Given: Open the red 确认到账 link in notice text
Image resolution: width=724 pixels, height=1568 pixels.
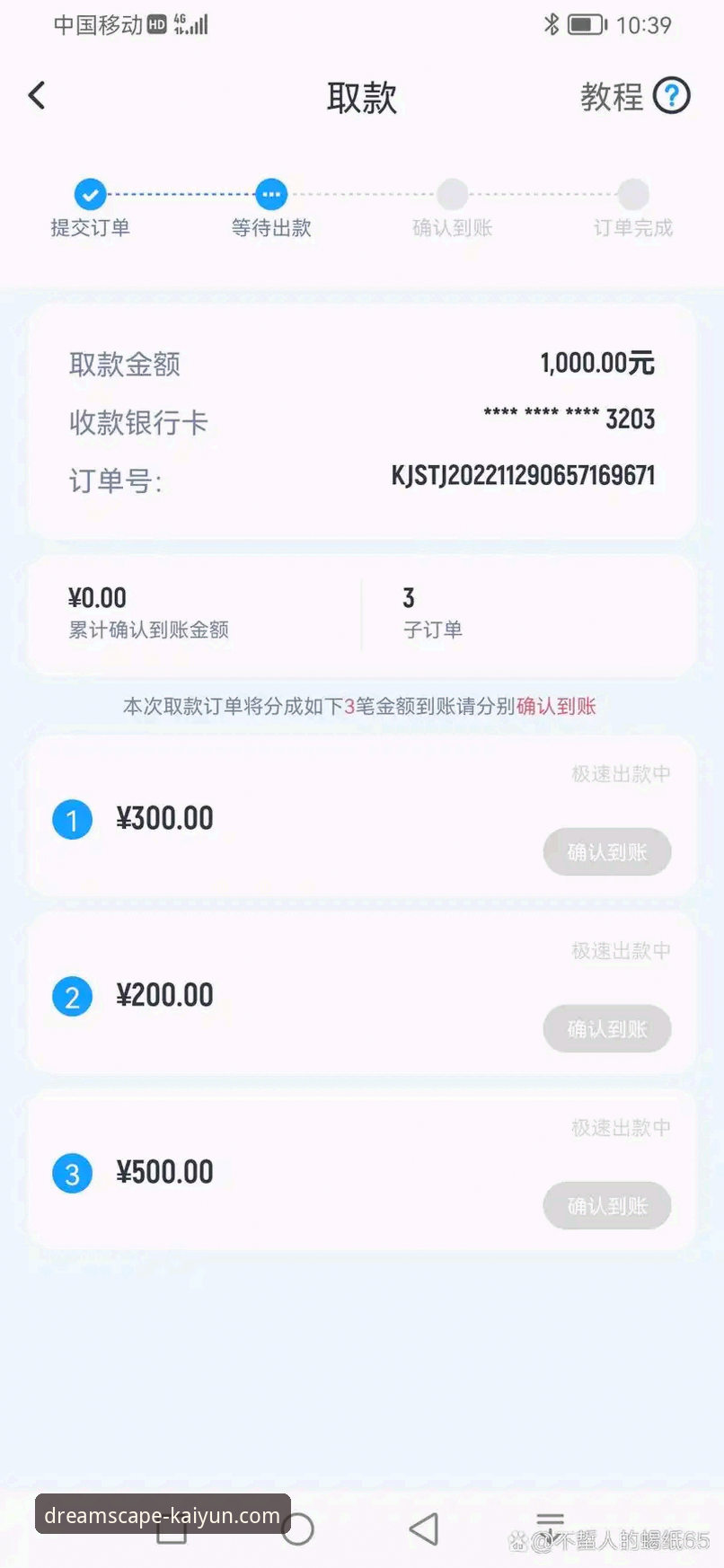Looking at the screenshot, I should click(x=557, y=707).
